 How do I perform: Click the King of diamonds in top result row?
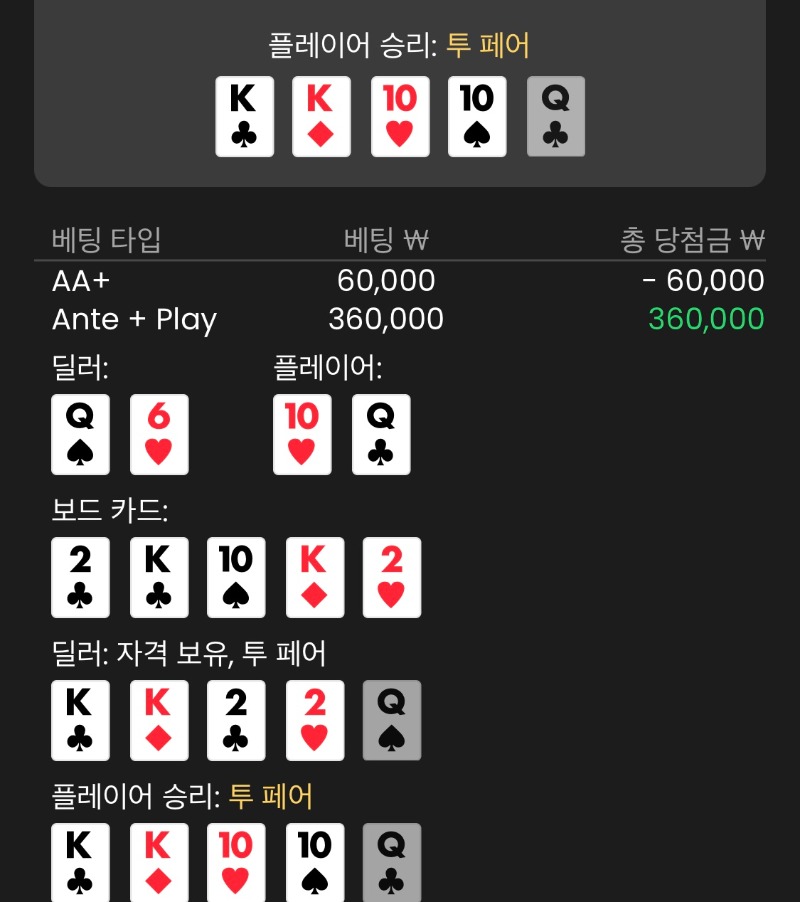point(320,116)
